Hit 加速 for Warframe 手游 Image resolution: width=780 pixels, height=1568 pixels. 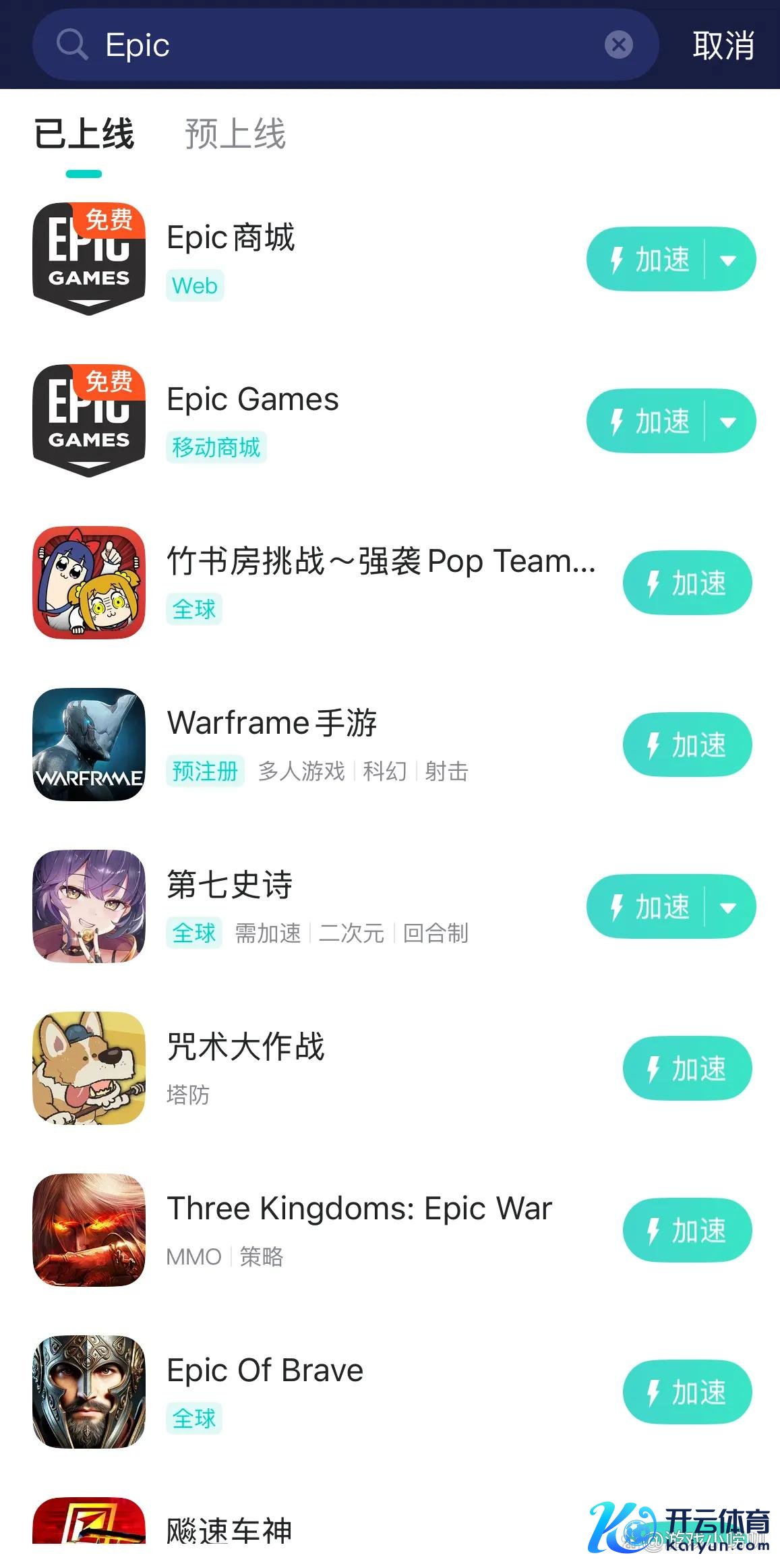click(686, 745)
